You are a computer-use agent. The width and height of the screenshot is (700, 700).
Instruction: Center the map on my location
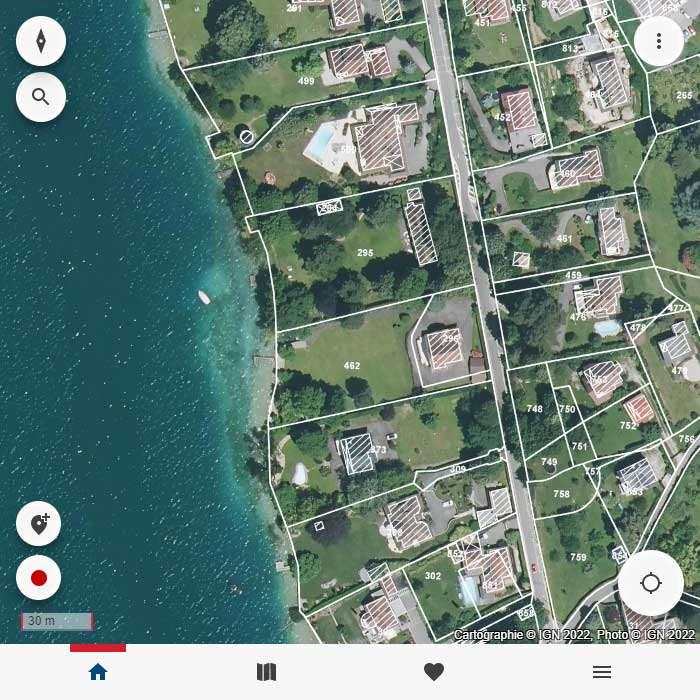coord(651,583)
